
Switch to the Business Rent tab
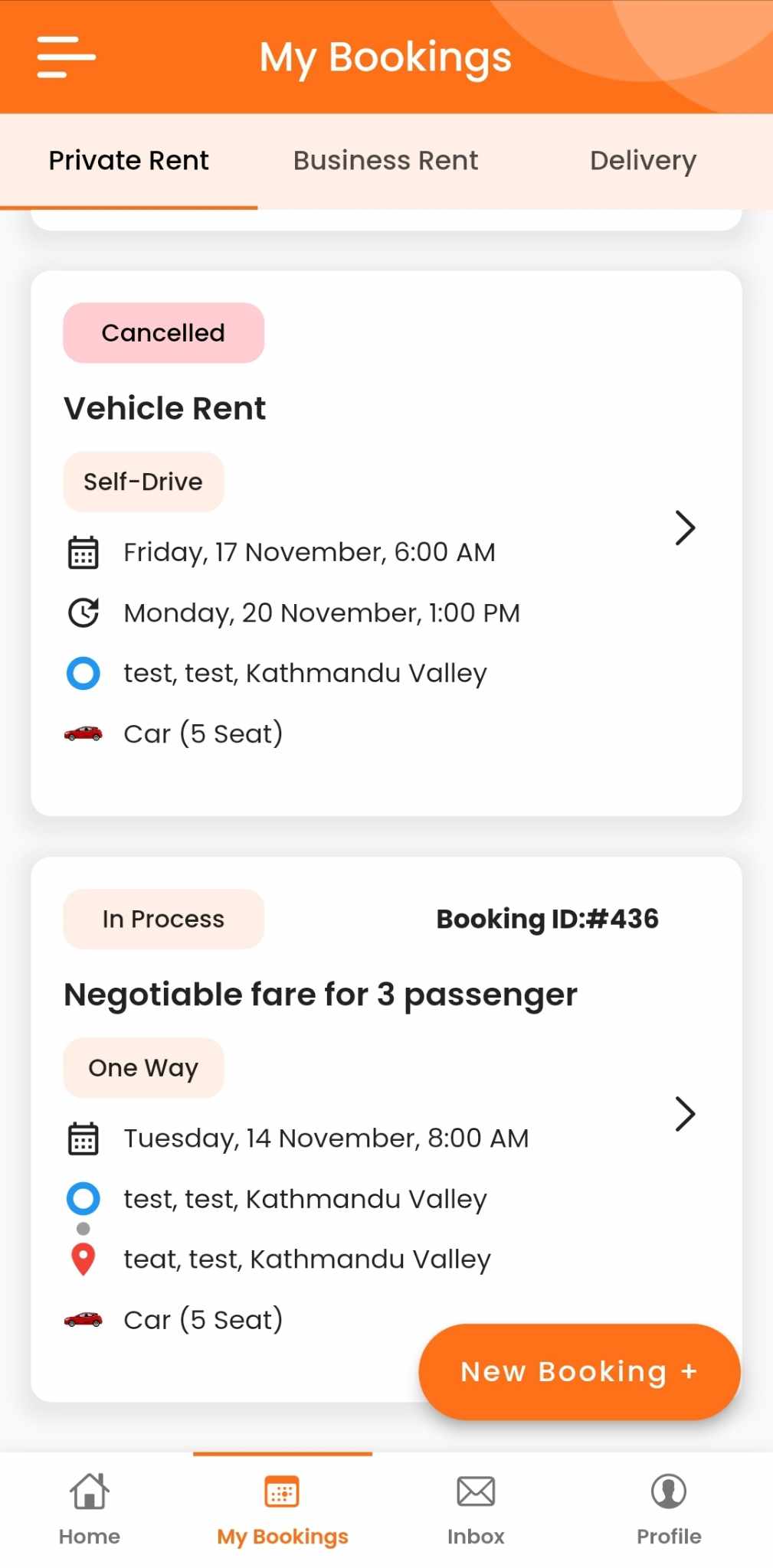pyautogui.click(x=385, y=161)
